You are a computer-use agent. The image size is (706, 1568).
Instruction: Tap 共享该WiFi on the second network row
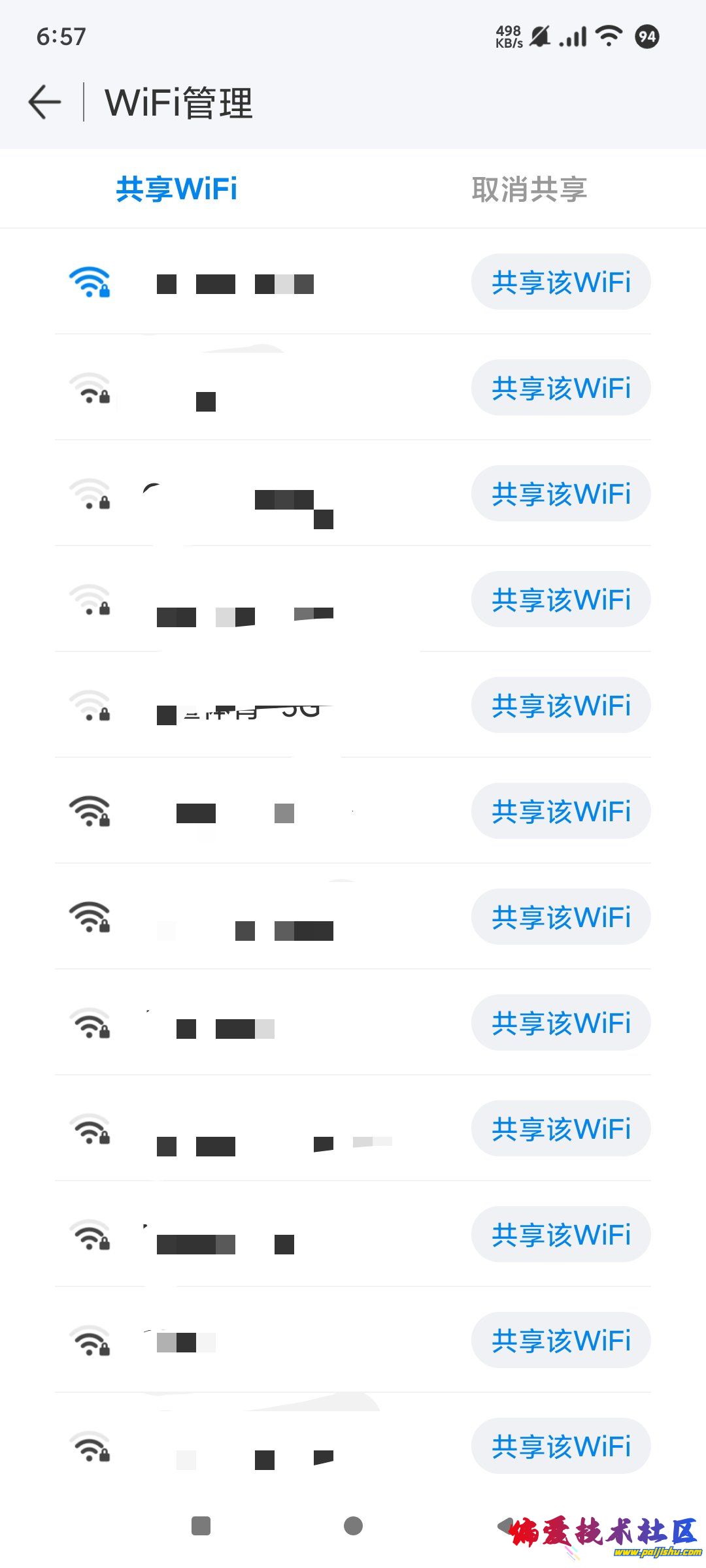[560, 387]
